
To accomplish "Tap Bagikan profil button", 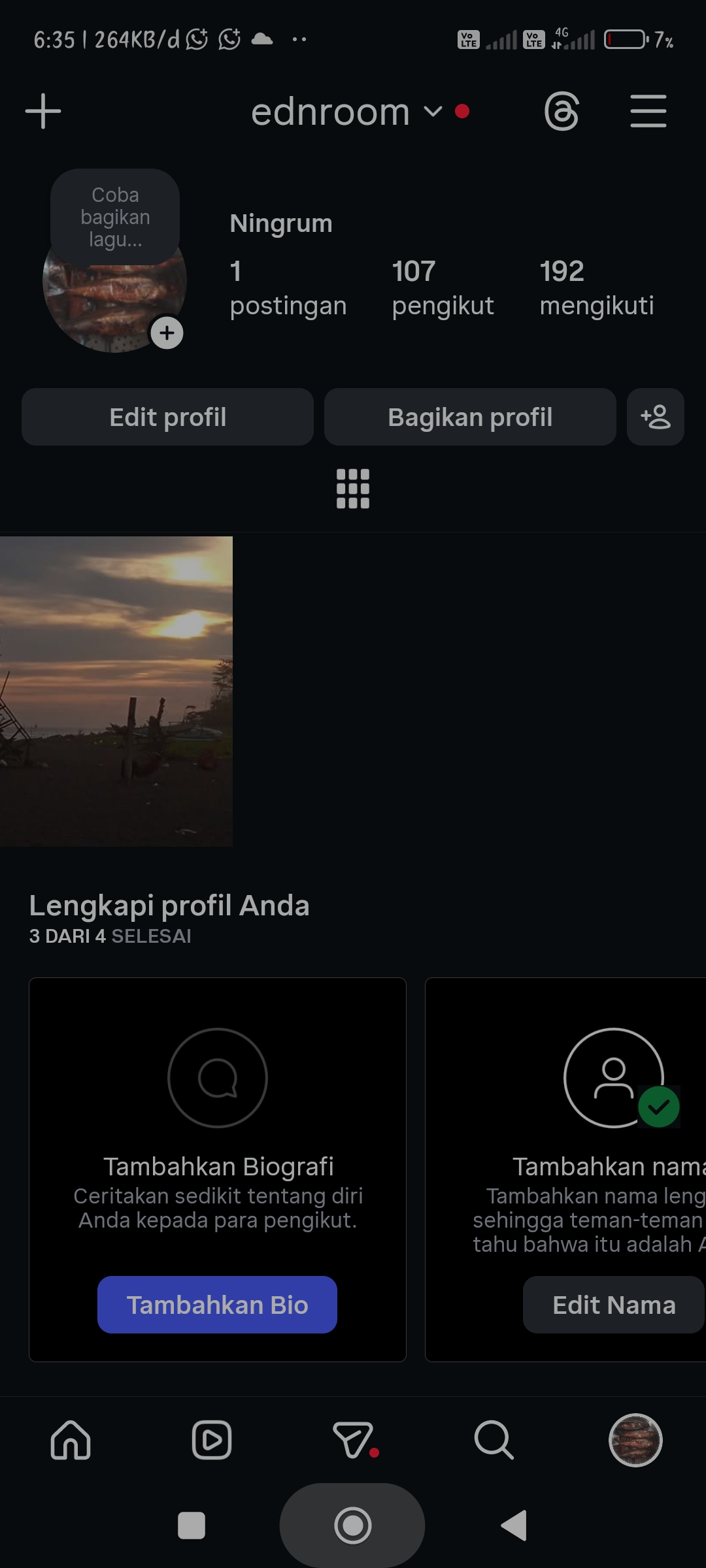I will [x=470, y=417].
